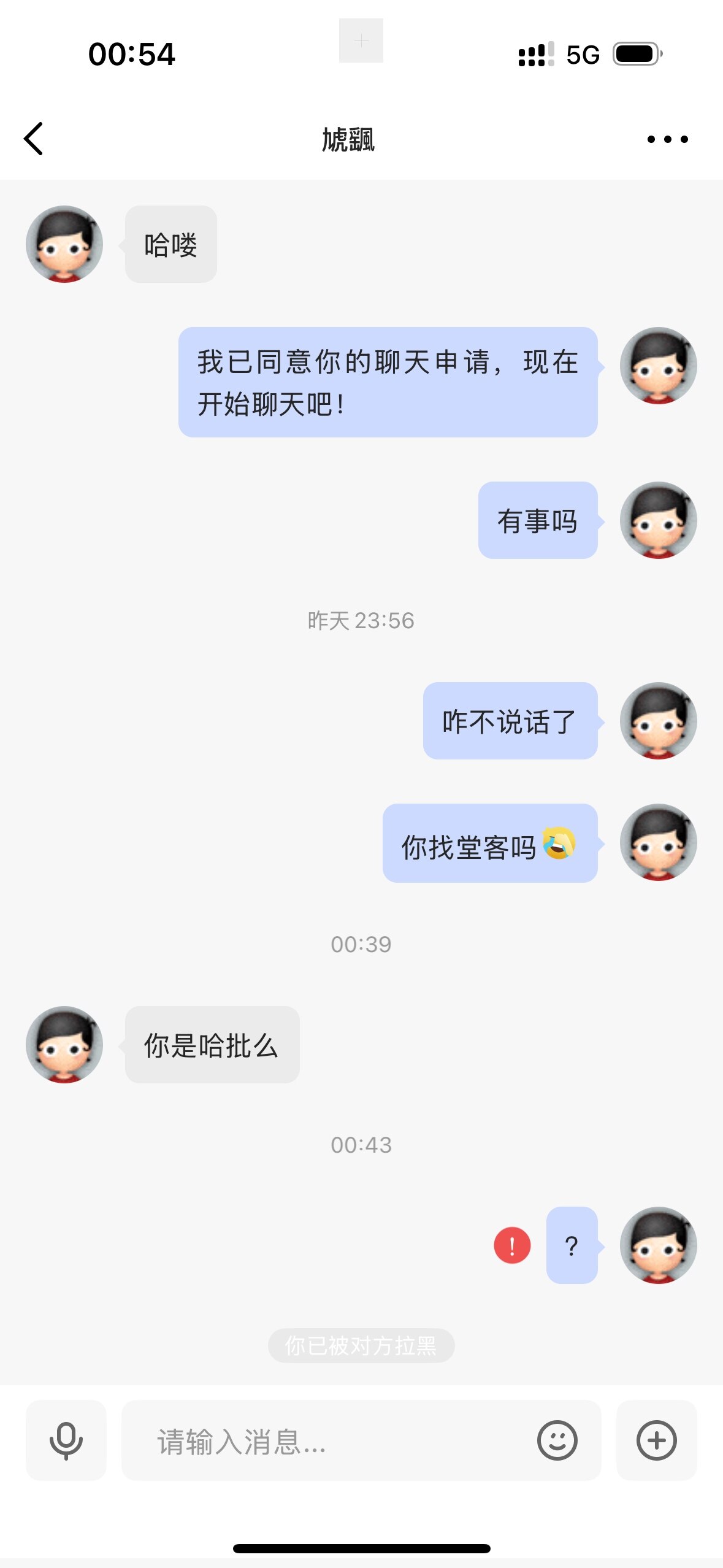Open the three-dot more options menu
Image resolution: width=723 pixels, height=1568 pixels.
tap(667, 139)
